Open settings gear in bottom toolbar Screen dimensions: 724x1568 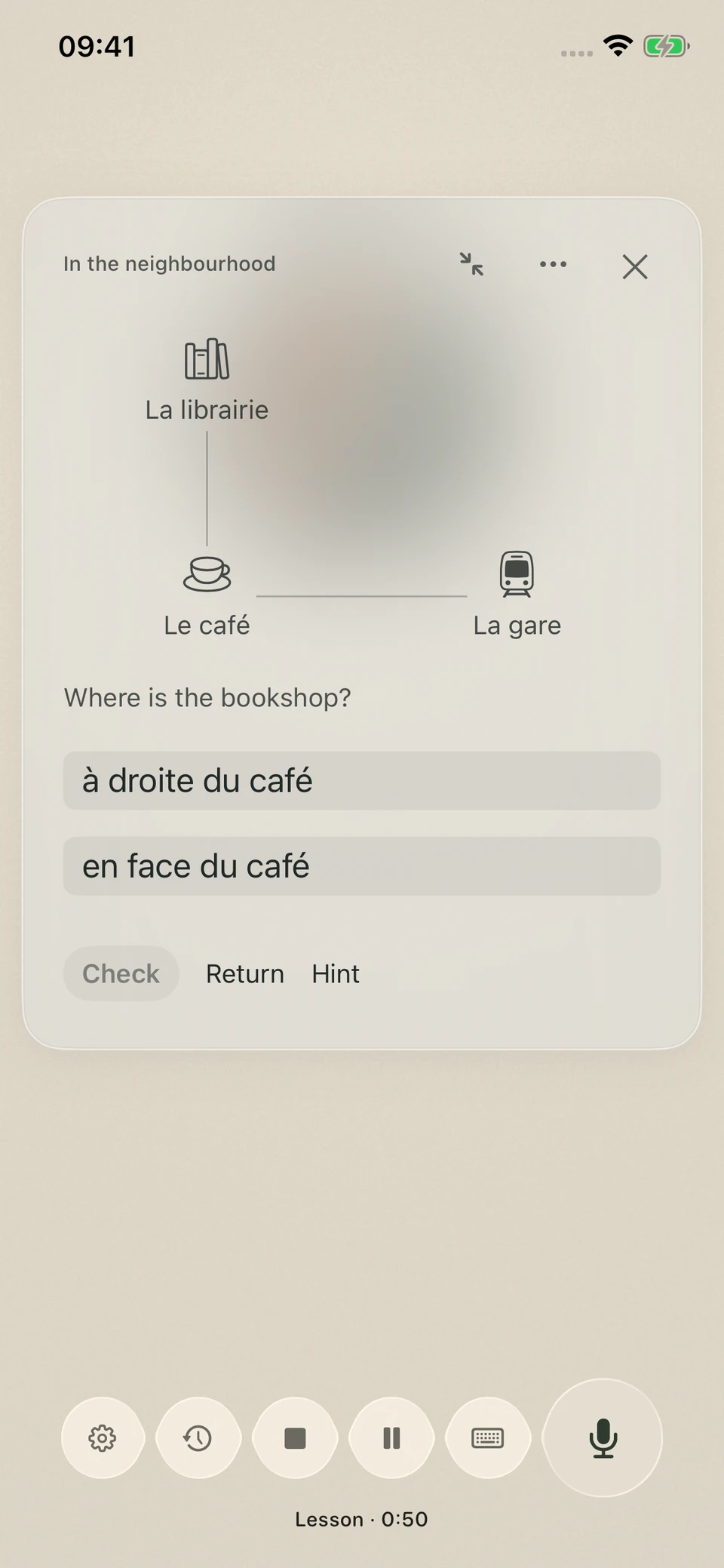coord(103,1438)
